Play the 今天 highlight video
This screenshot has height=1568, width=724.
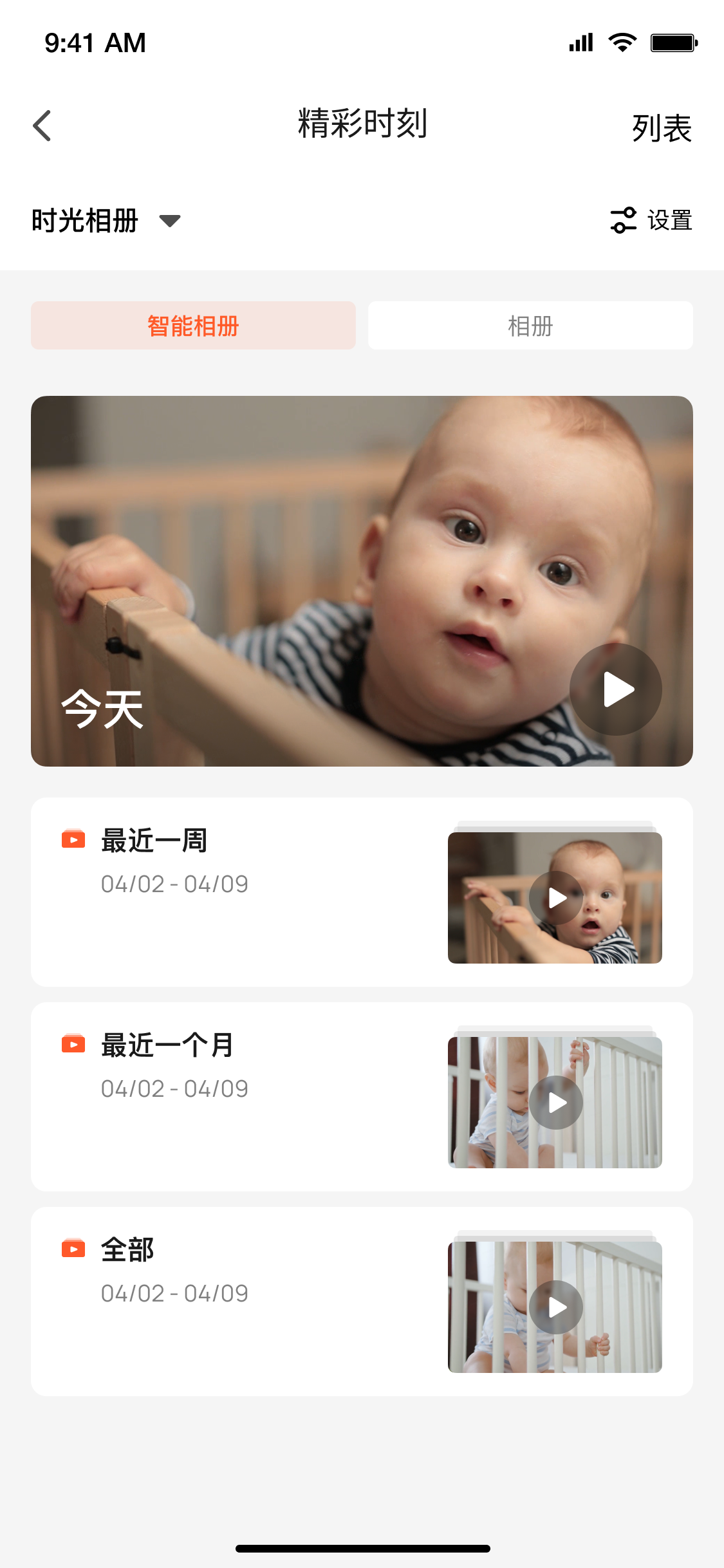pyautogui.click(x=615, y=689)
